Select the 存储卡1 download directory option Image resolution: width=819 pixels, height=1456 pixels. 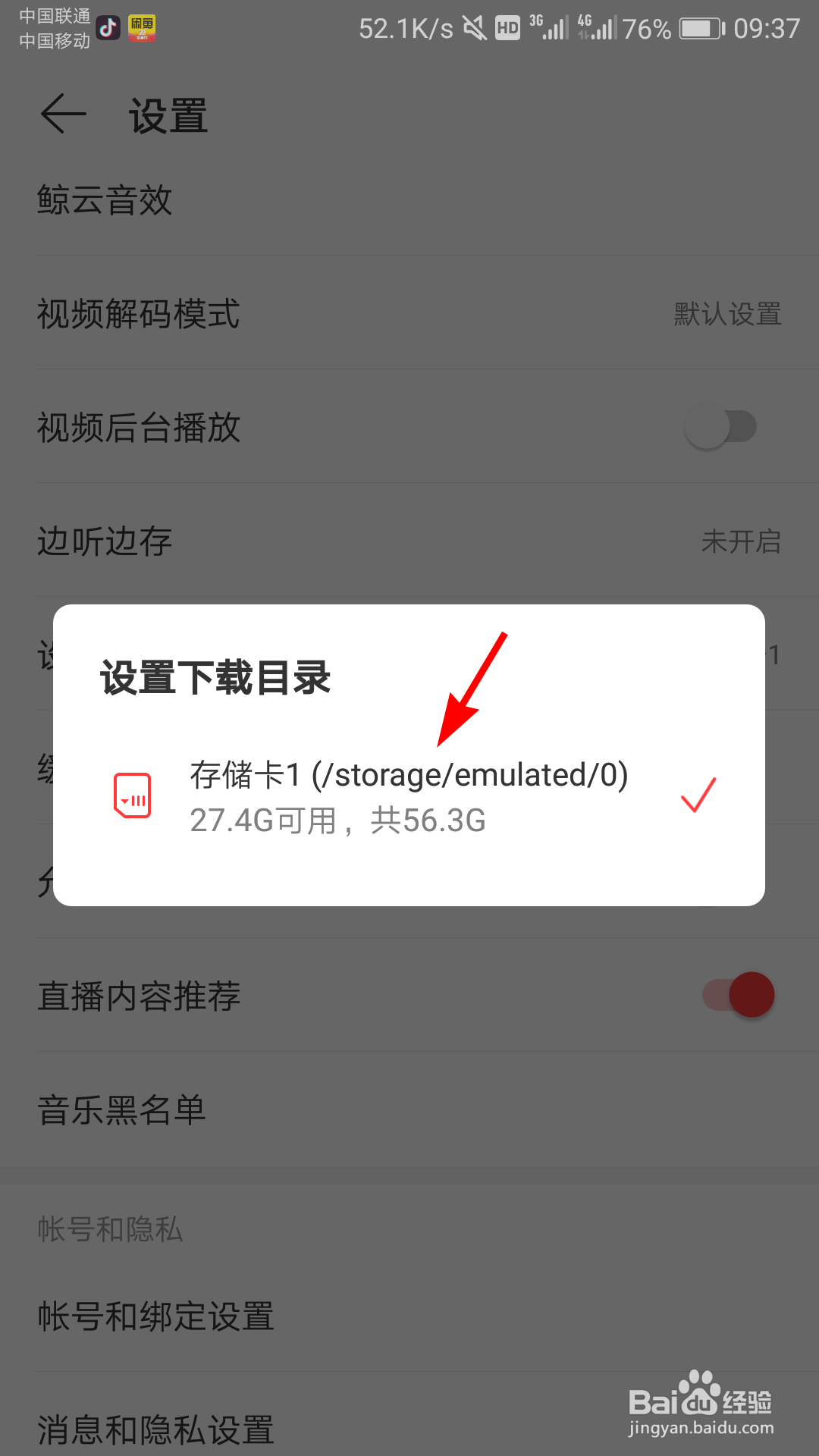point(409,795)
